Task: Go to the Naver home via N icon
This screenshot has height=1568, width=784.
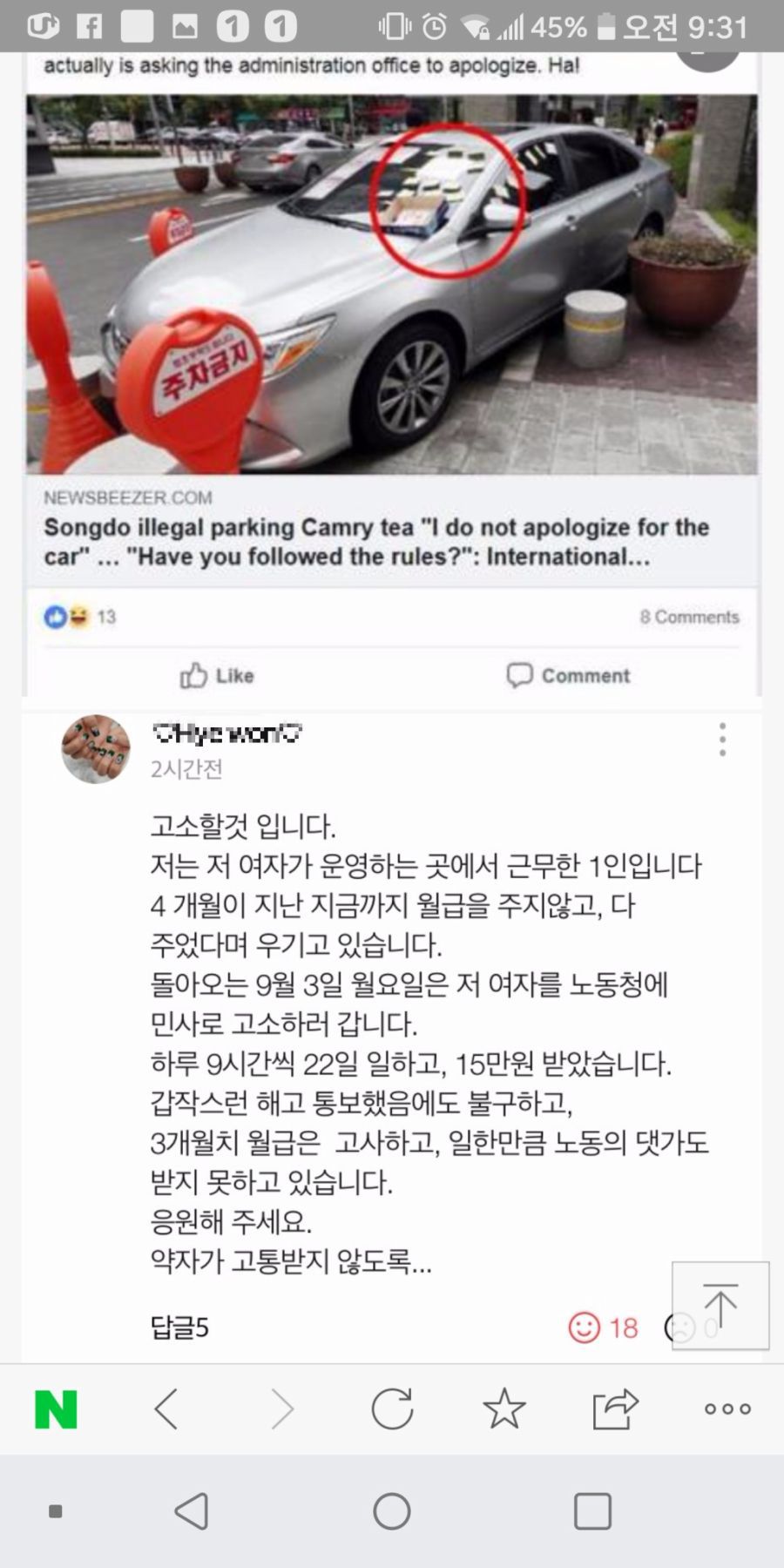Action: (56, 1409)
